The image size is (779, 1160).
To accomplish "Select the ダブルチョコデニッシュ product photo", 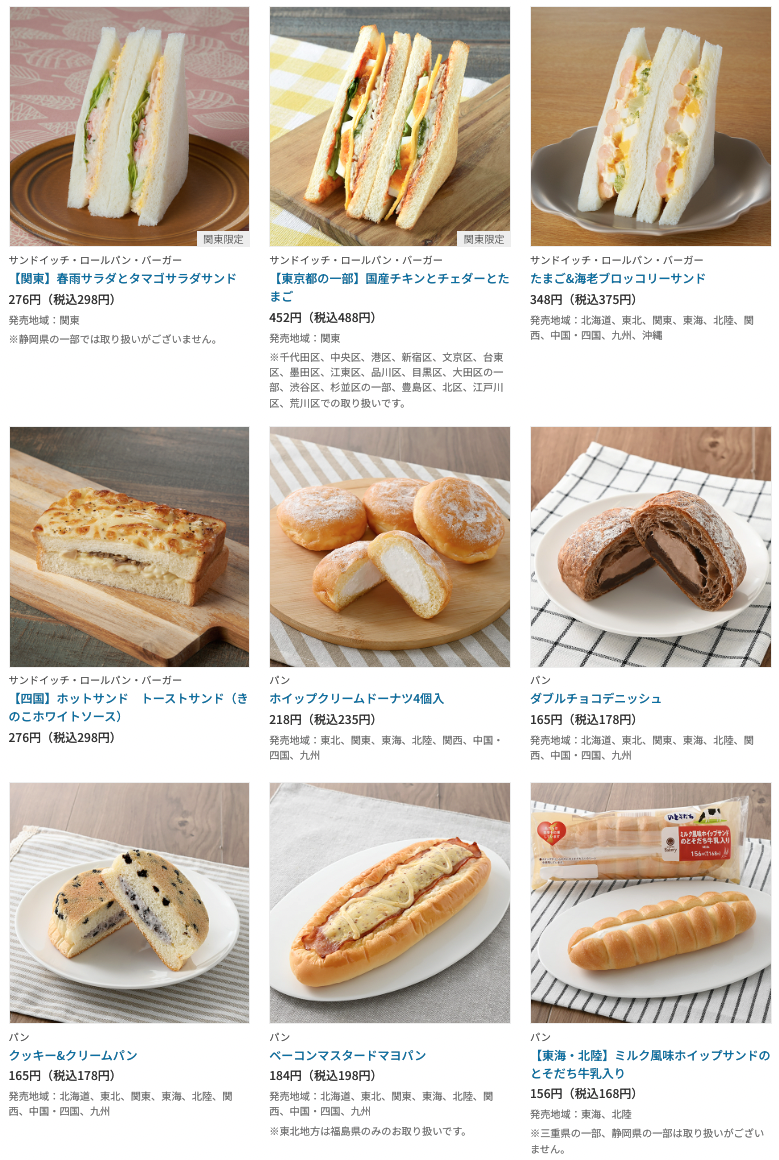I will (x=650, y=547).
